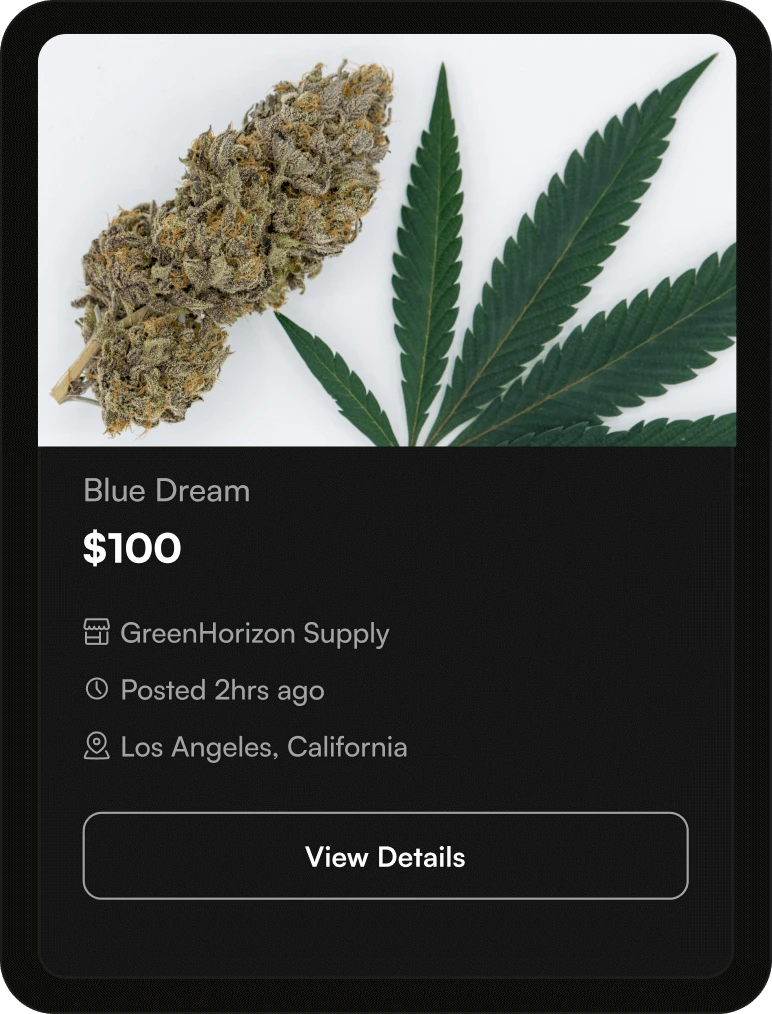Open the Blue Dream product photo
The image size is (772, 1014).
tap(387, 240)
